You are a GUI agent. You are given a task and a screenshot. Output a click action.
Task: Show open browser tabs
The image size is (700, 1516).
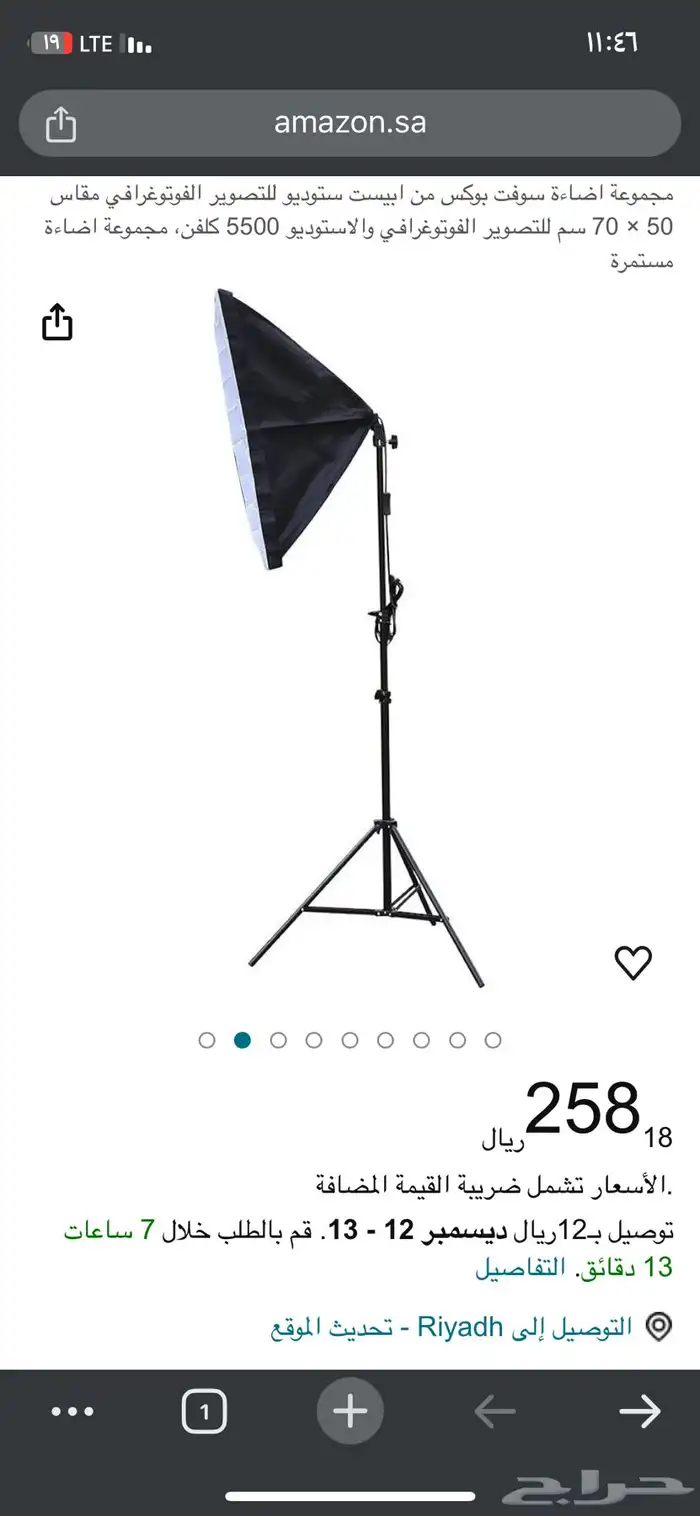click(x=204, y=1412)
